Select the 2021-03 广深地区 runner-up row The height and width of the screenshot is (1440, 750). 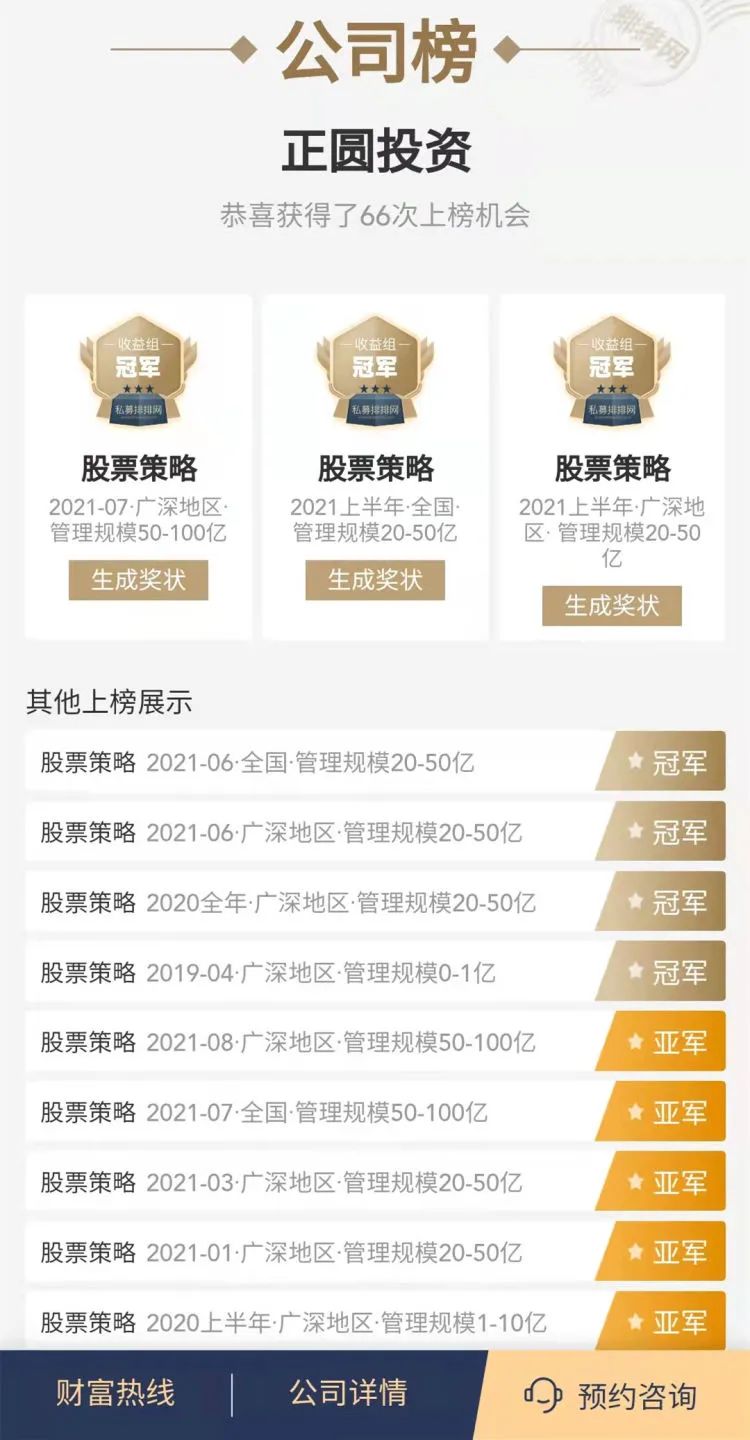click(375, 1183)
